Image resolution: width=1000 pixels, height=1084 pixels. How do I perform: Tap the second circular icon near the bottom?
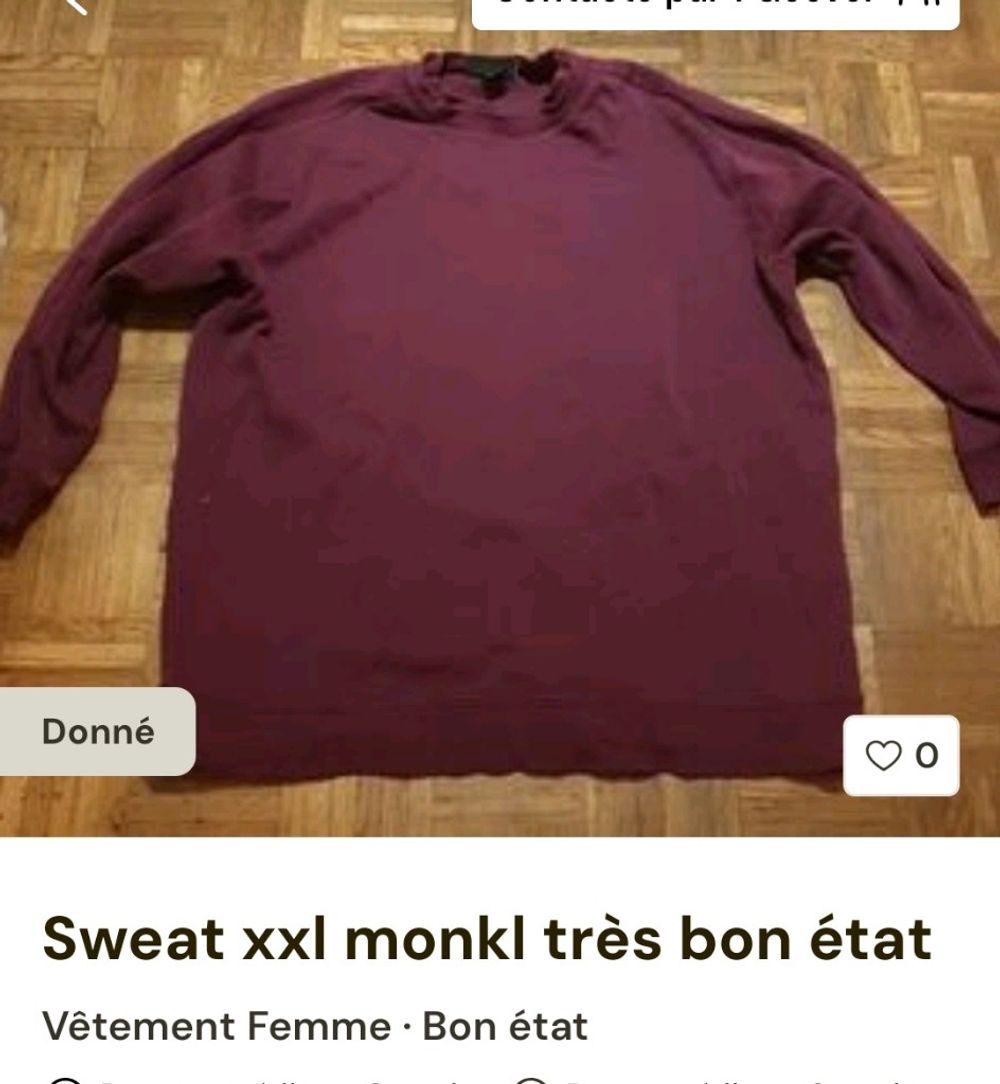point(531,1080)
